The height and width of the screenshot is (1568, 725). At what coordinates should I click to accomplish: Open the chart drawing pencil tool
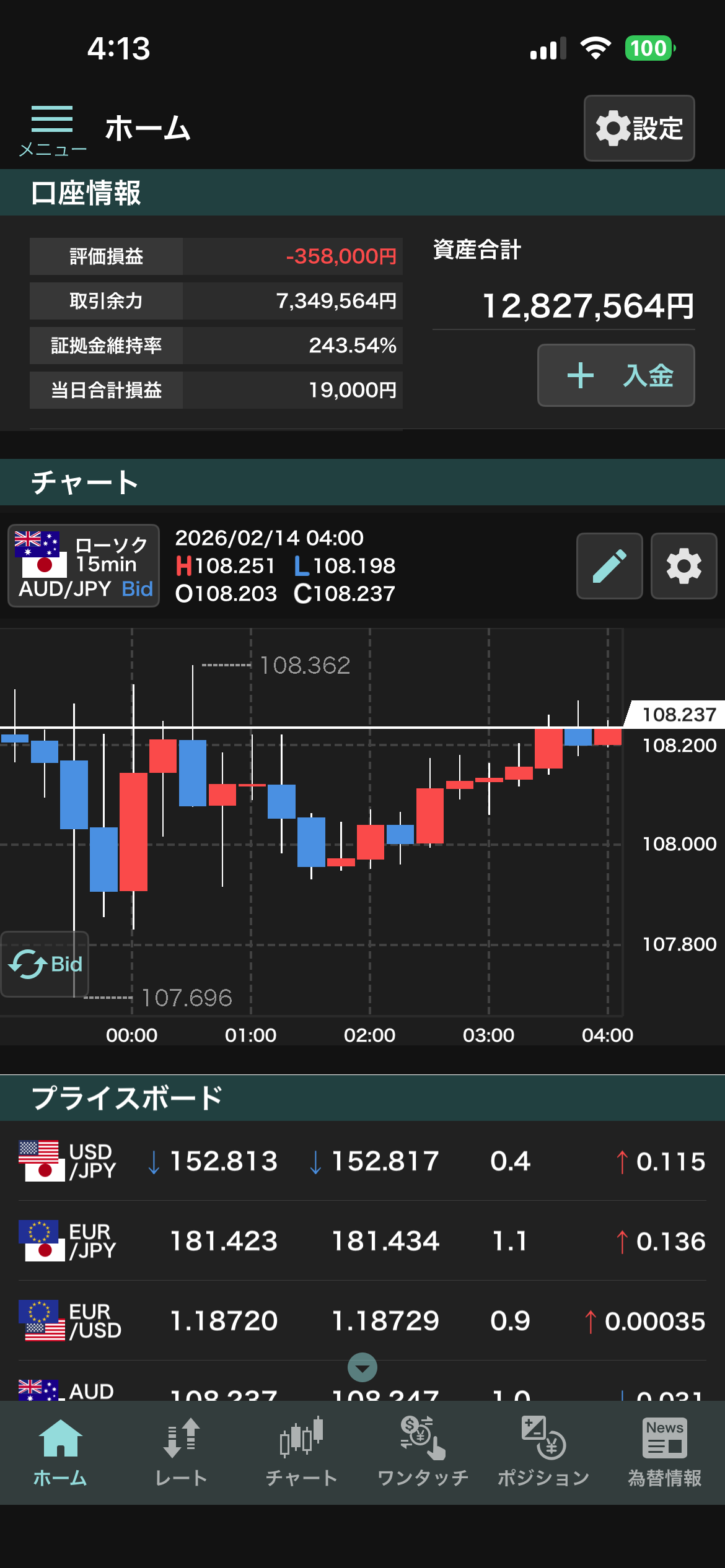[x=609, y=566]
